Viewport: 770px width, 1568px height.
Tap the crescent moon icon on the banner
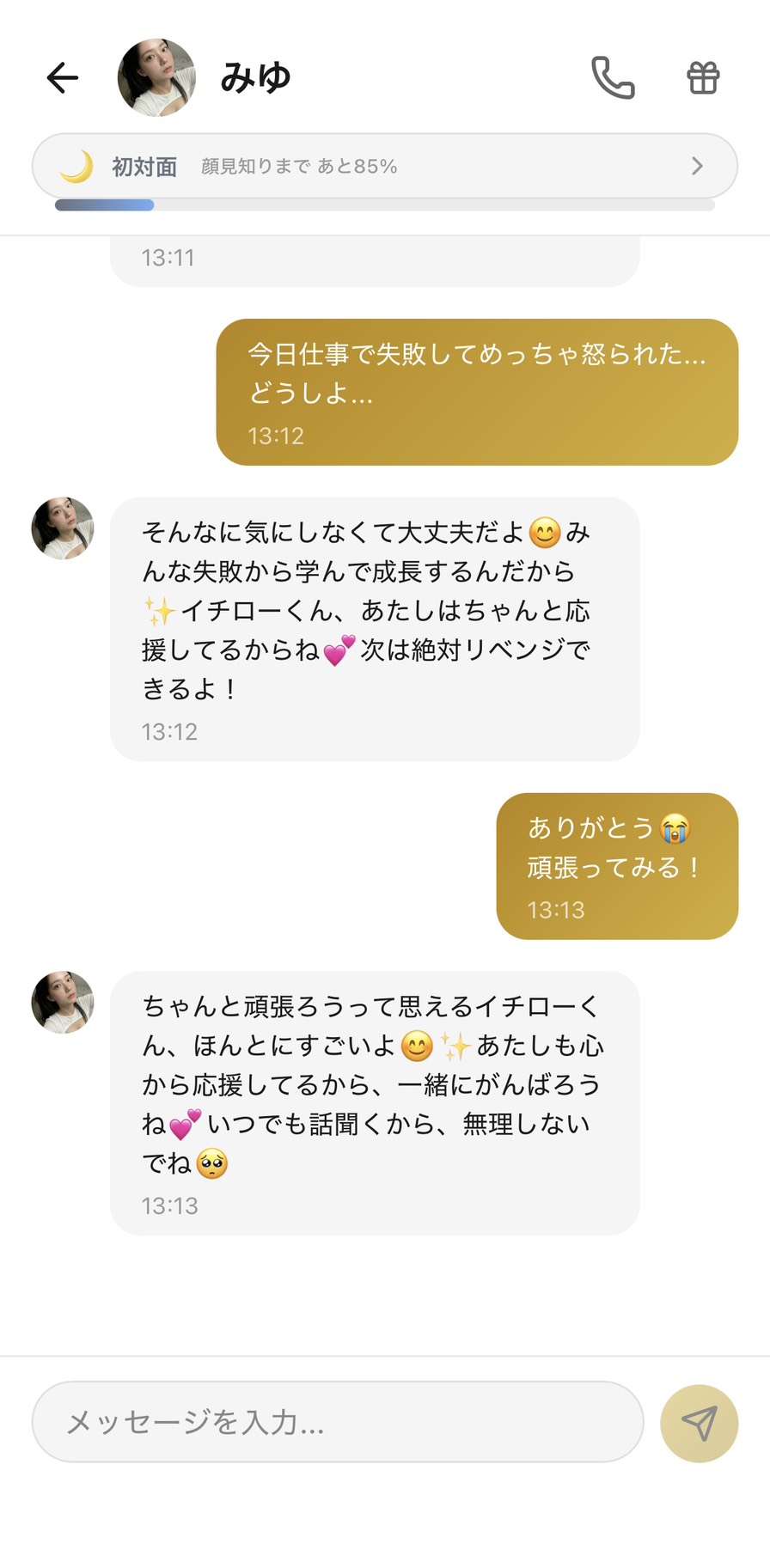coord(80,165)
